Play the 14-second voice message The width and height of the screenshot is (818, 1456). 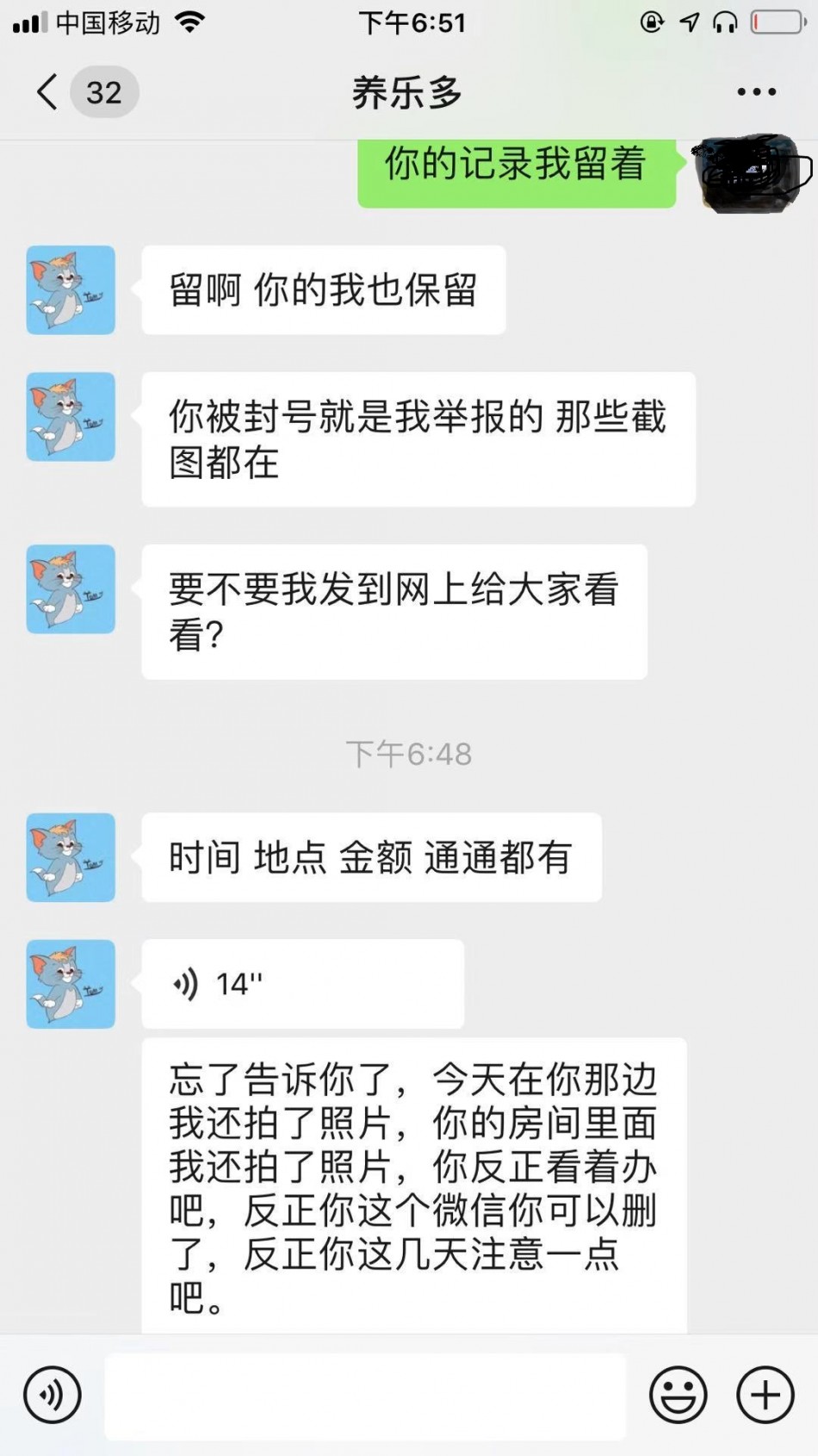[x=301, y=984]
